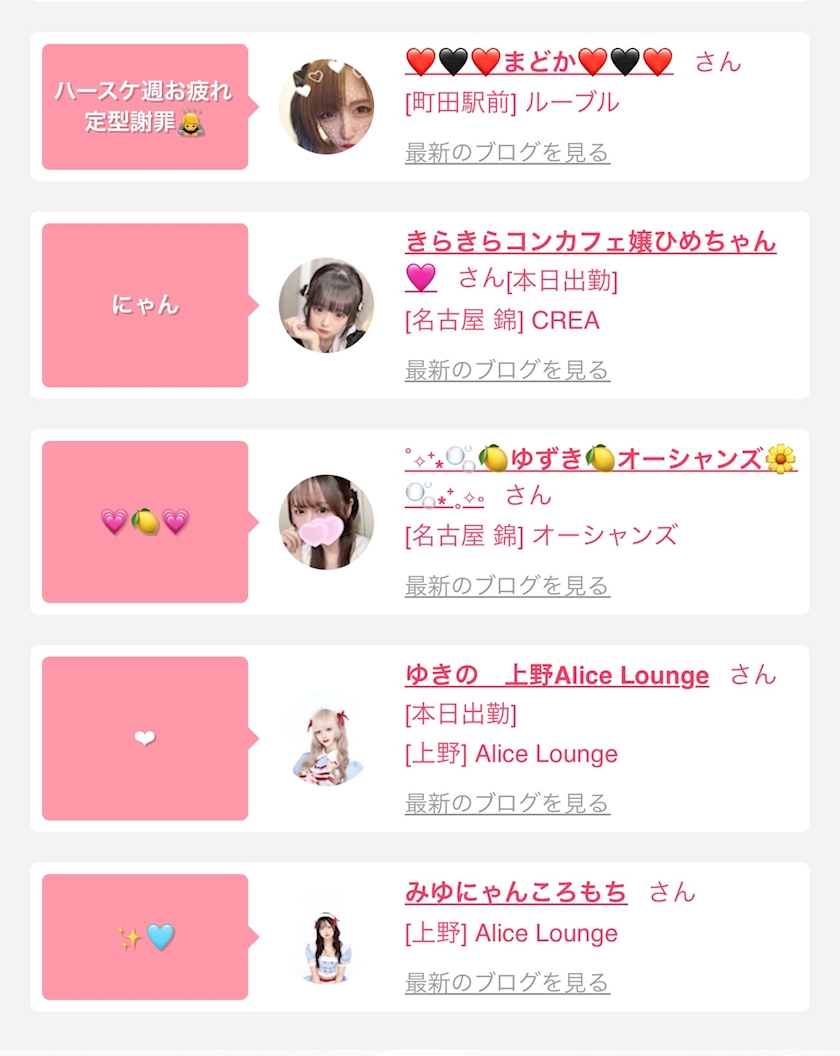View latest blog link under みゆにゃんころもち

[507, 983]
